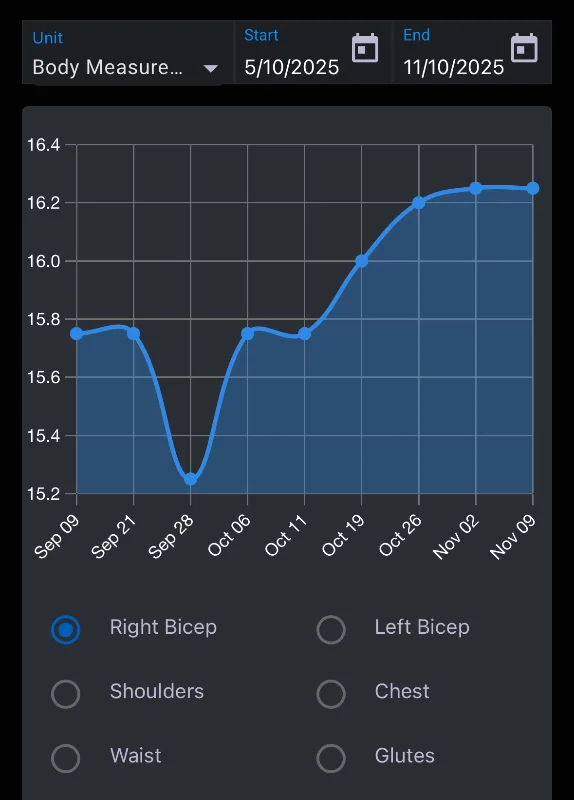574x800 pixels.
Task: Open the calendar picker for End date
Action: pyautogui.click(x=524, y=48)
